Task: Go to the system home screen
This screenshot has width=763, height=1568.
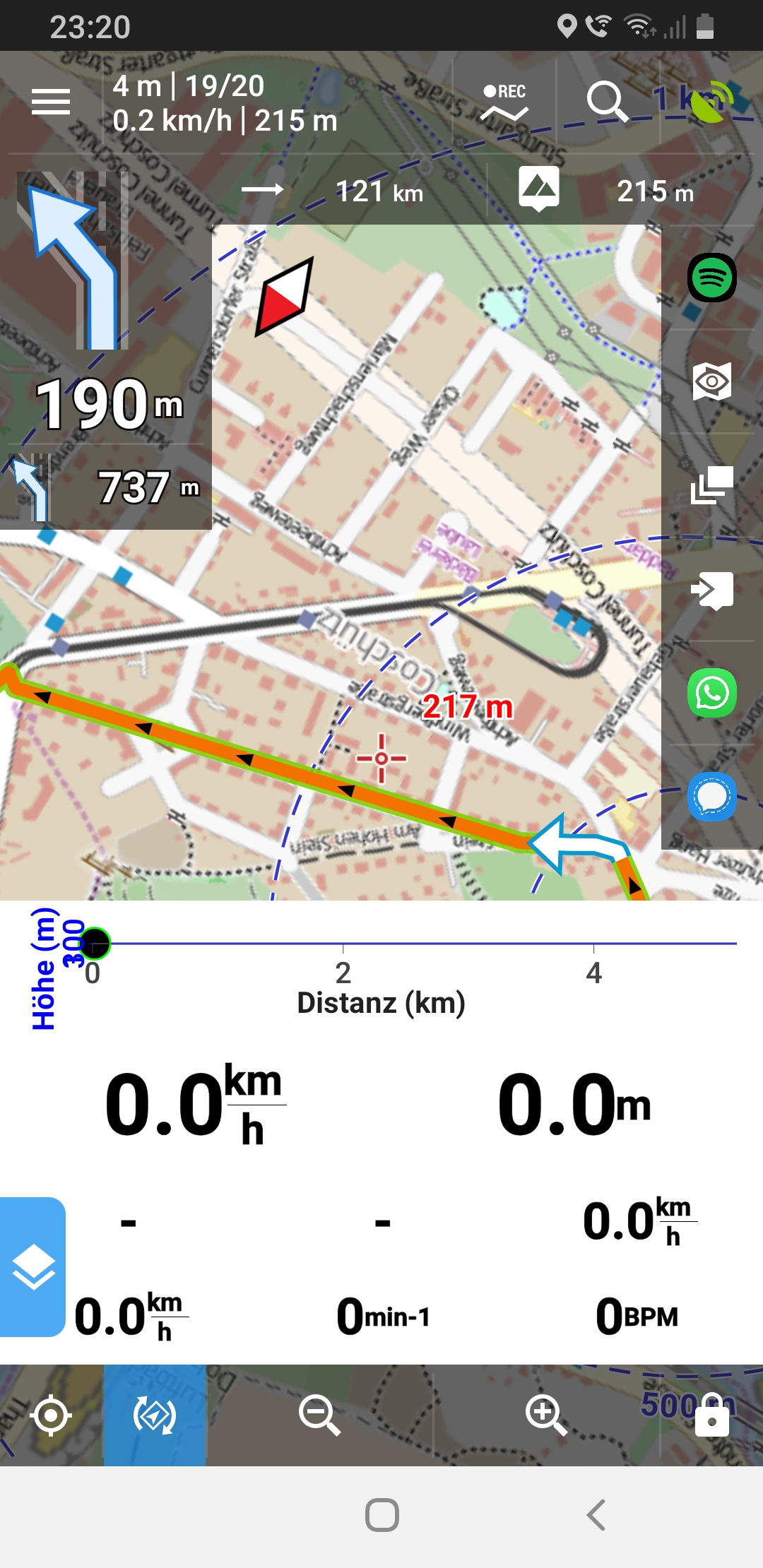Action: point(382,1515)
